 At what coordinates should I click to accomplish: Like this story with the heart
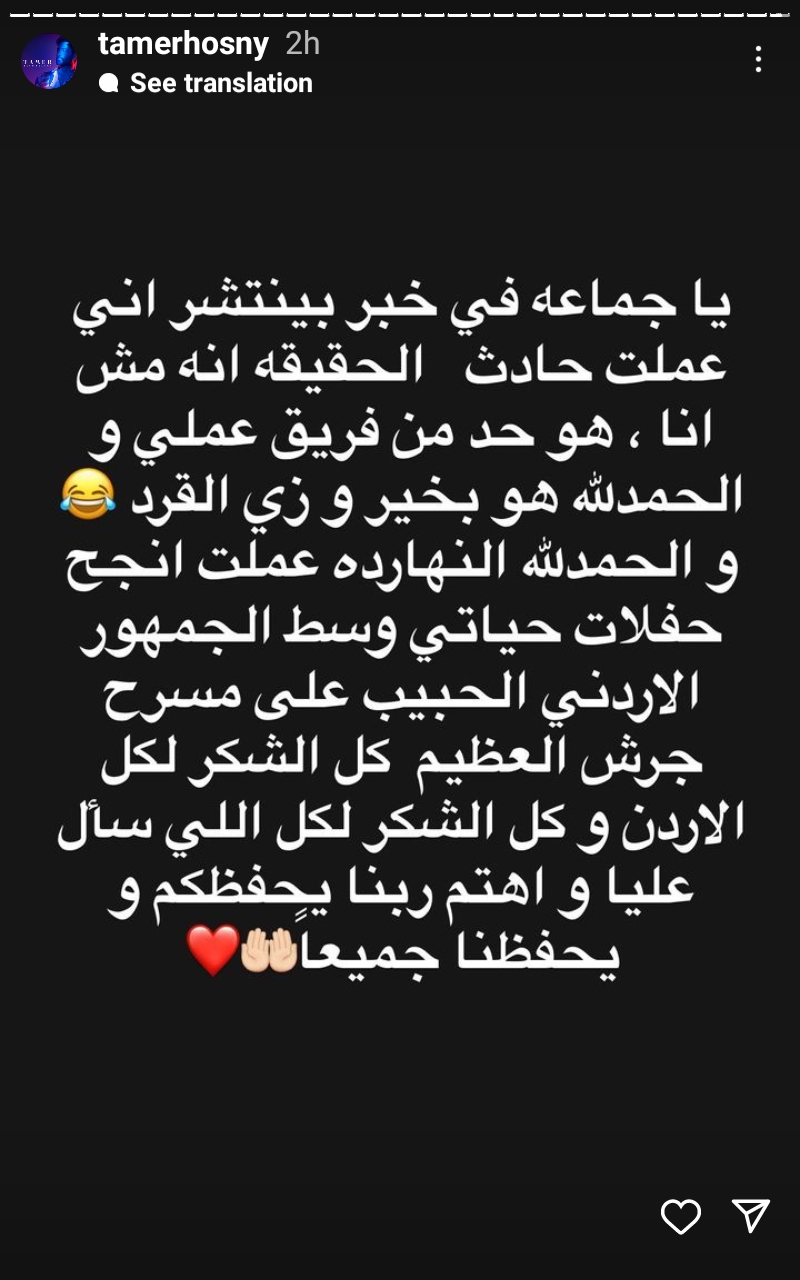[x=681, y=1215]
